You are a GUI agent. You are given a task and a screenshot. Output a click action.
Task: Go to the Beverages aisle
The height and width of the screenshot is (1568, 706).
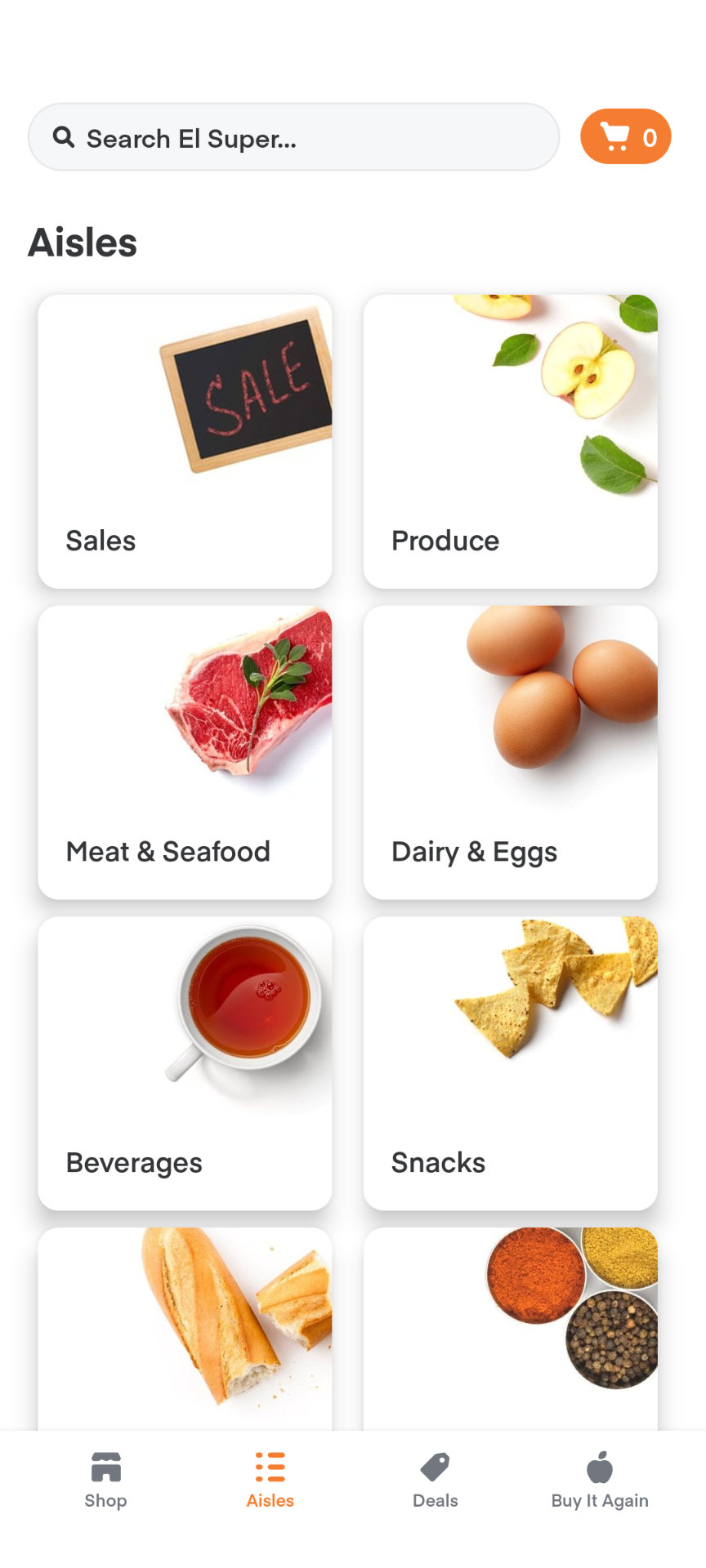185,1062
